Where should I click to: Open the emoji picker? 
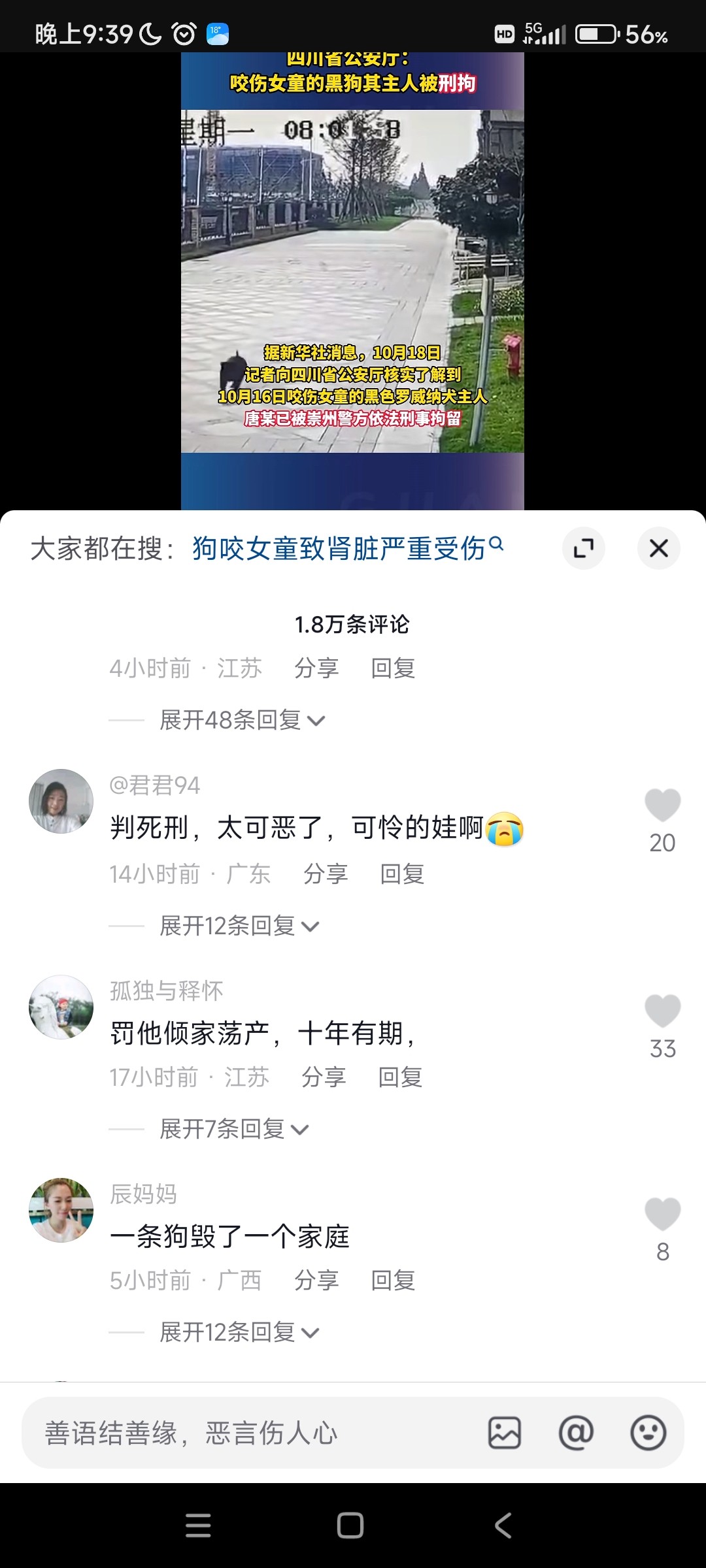click(x=648, y=1433)
